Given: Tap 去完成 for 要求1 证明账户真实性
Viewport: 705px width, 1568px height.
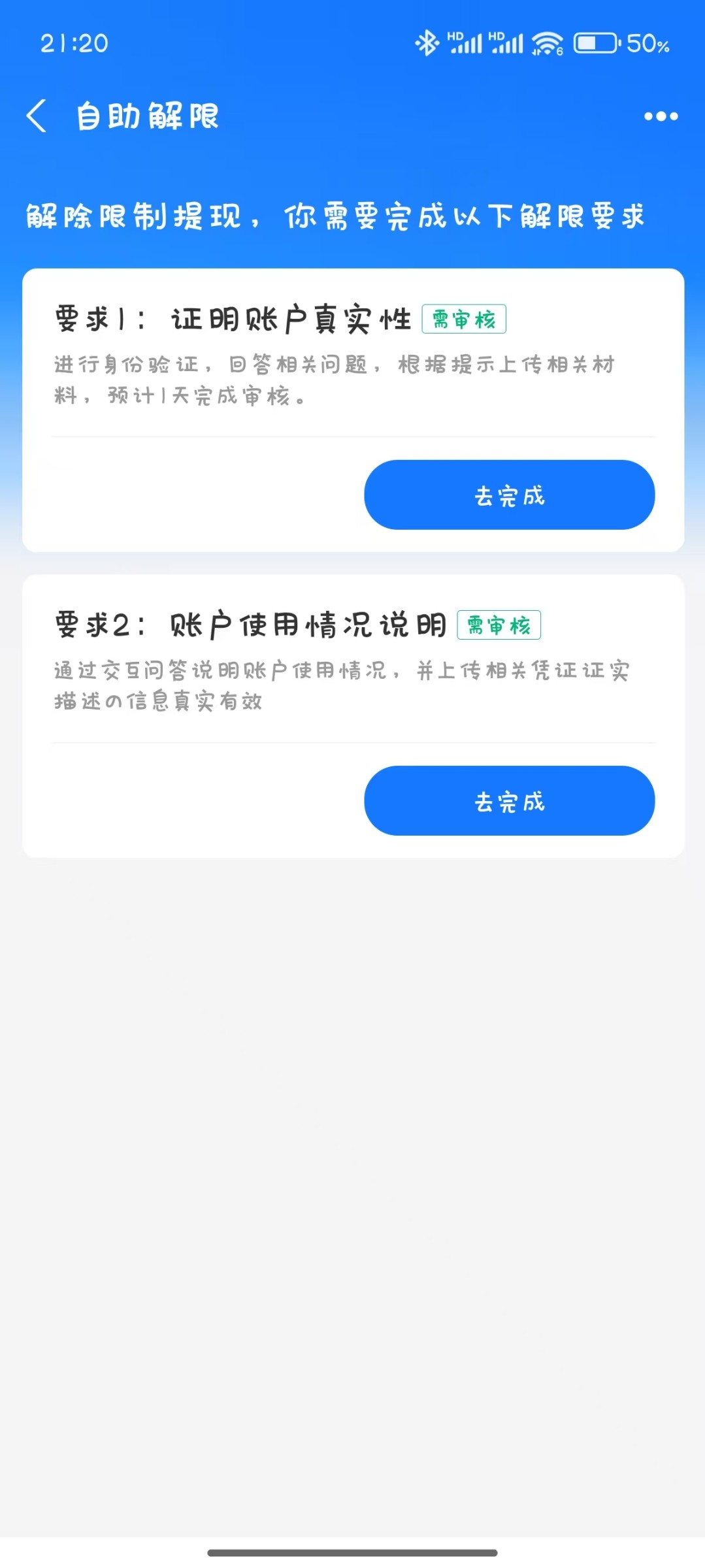Looking at the screenshot, I should pyautogui.click(x=509, y=495).
